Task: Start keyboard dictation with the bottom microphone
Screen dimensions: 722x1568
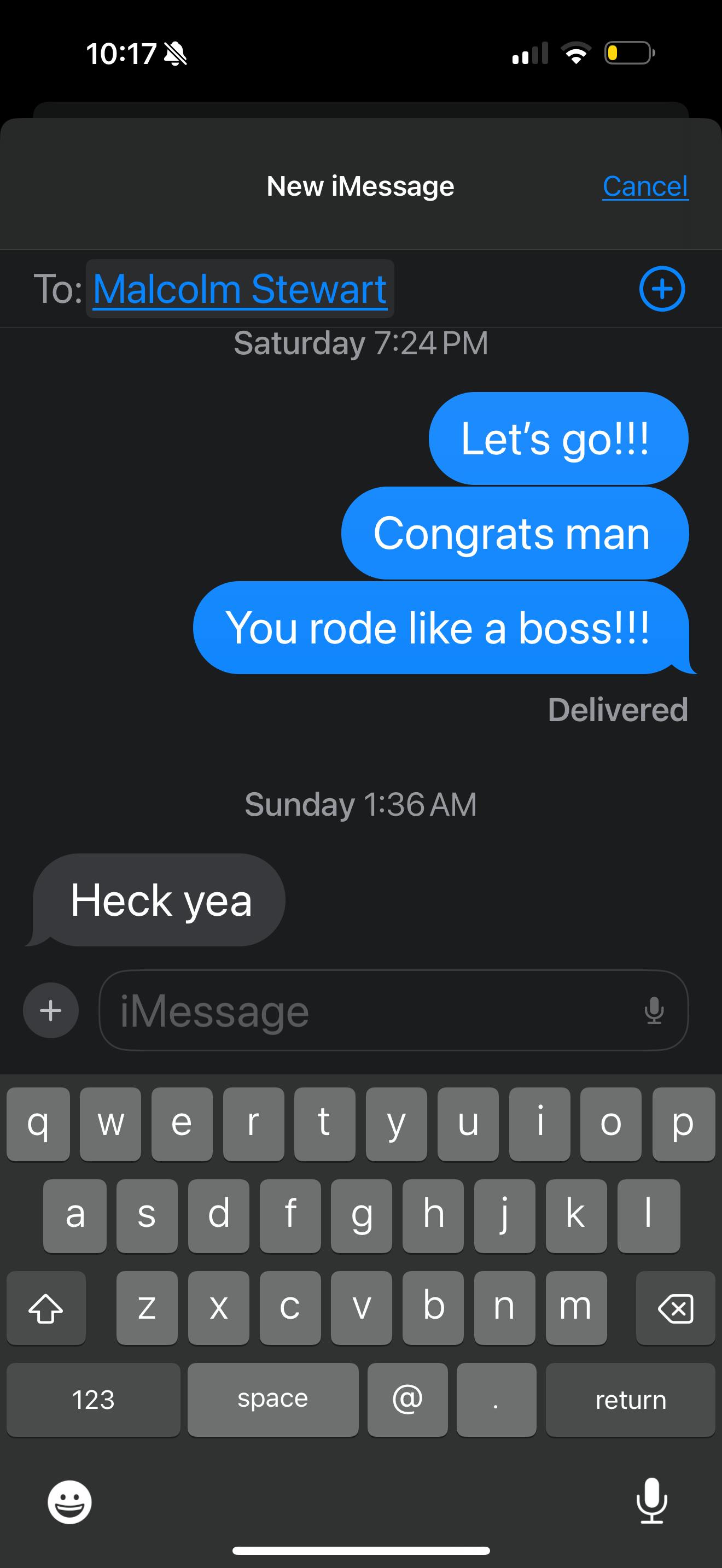Action: 651,1501
